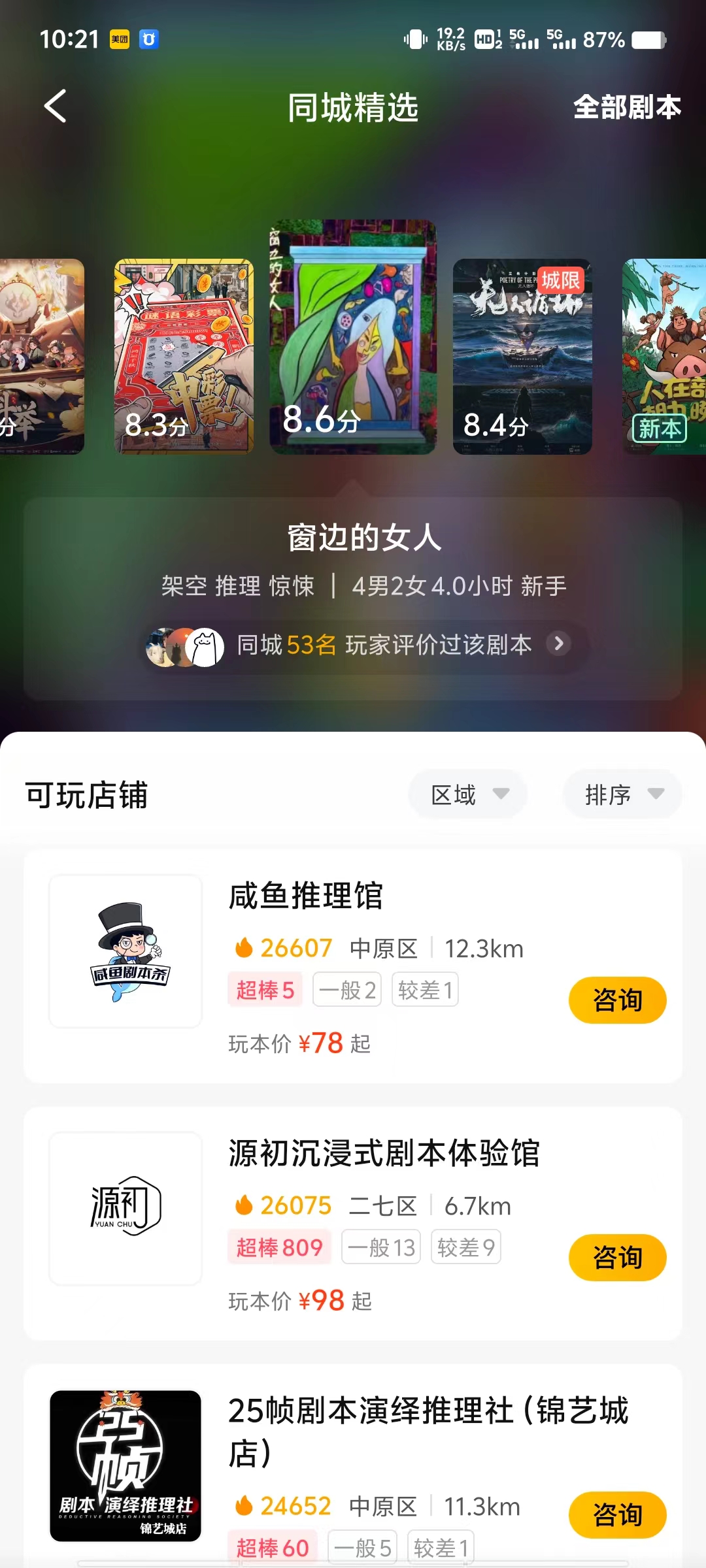Open 全部剧本 (all scripts)
The width and height of the screenshot is (706, 1568).
point(626,107)
